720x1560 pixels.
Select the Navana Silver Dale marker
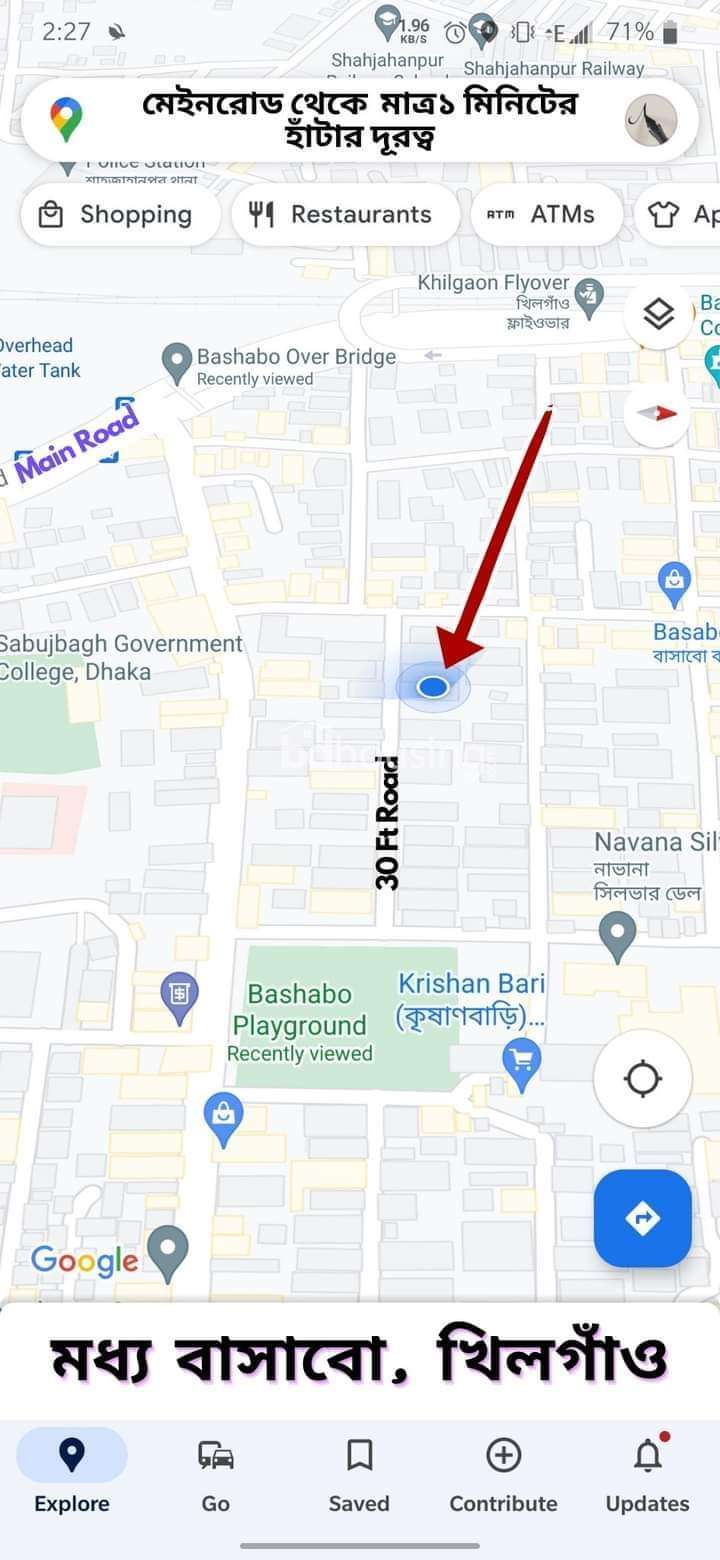tap(617, 938)
